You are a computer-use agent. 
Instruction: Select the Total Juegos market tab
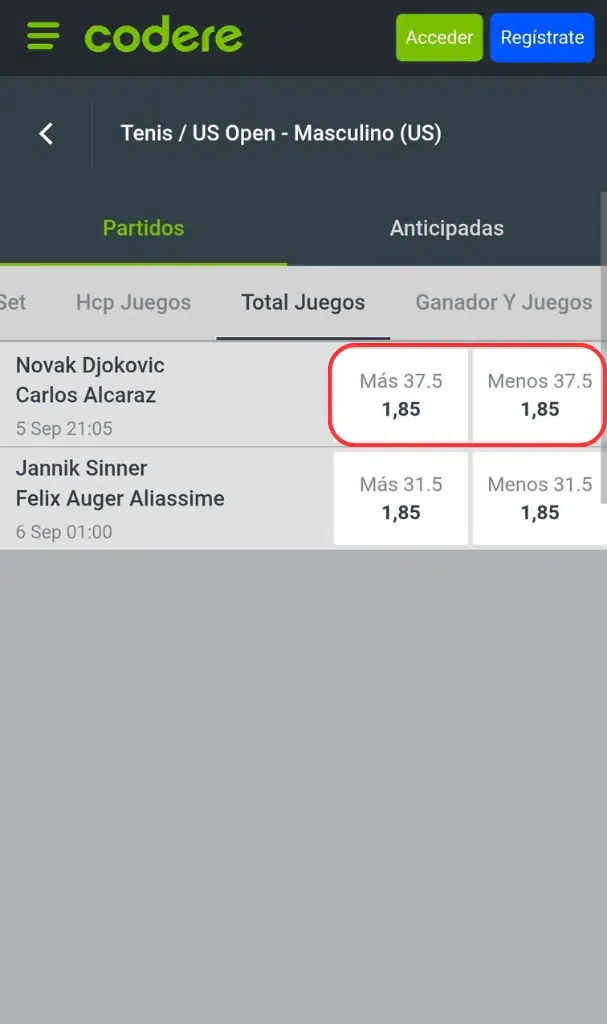click(303, 302)
